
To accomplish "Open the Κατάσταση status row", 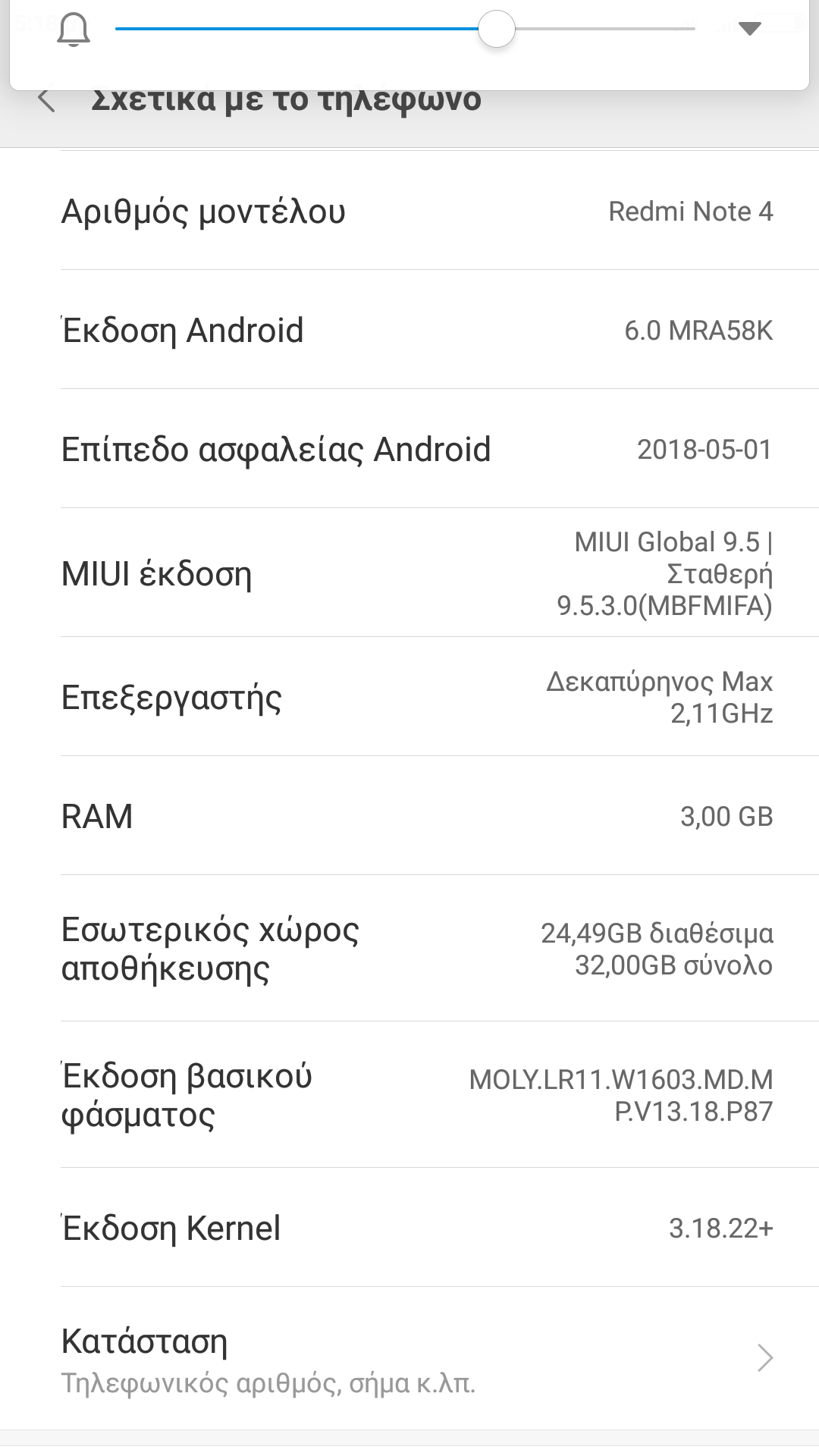I will pos(409,1359).
